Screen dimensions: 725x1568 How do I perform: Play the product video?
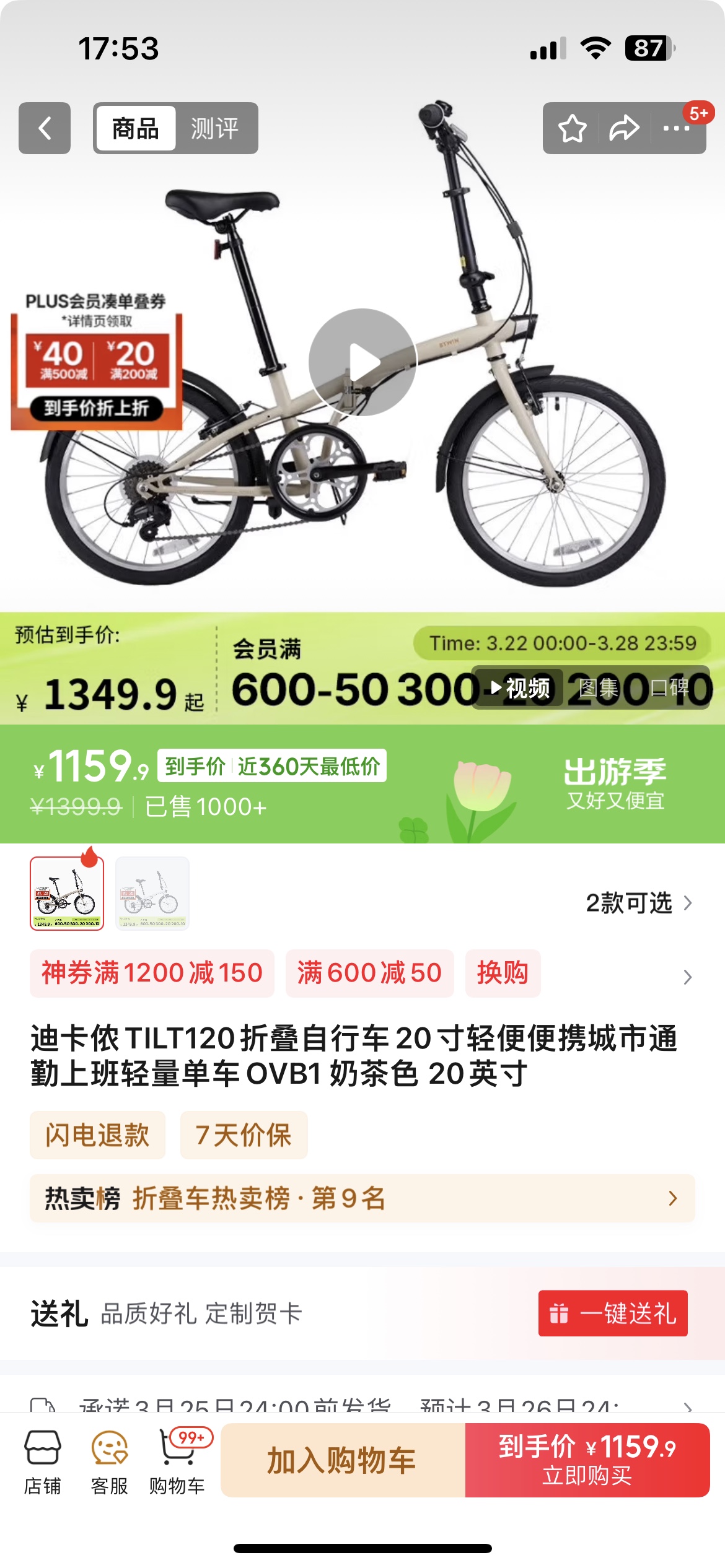[362, 362]
